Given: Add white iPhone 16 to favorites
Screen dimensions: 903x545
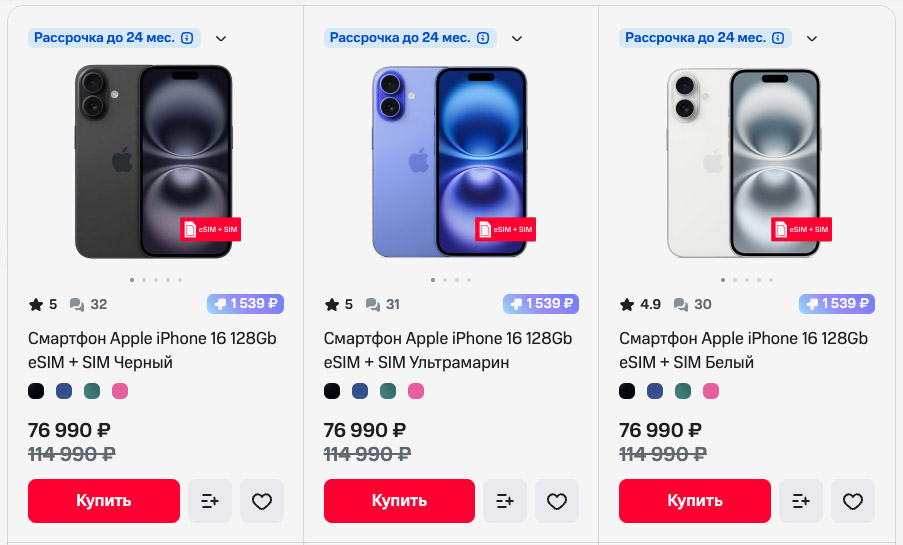Looking at the screenshot, I should [x=852, y=501].
